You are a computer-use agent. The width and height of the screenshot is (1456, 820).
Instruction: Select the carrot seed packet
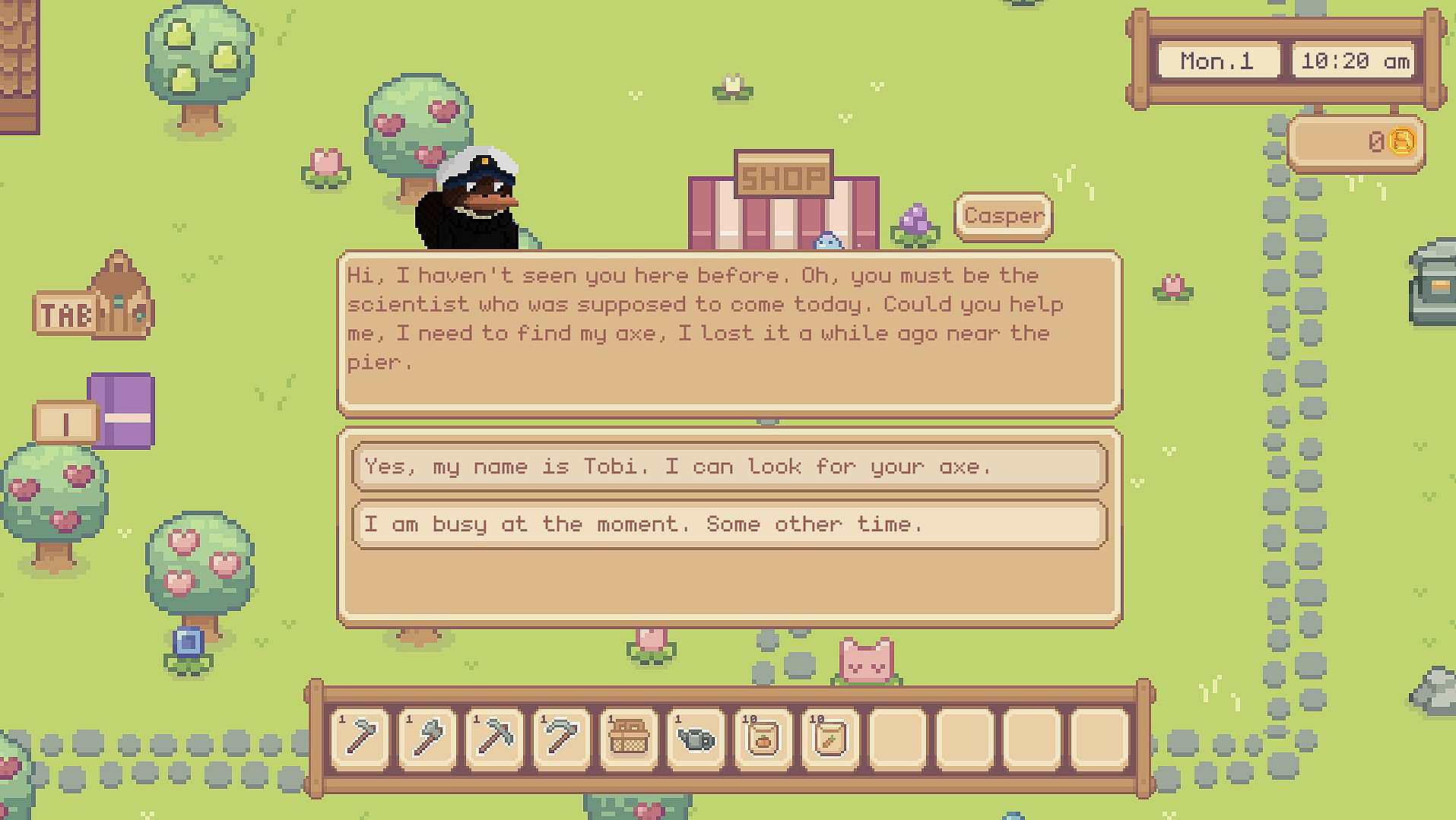click(x=830, y=738)
